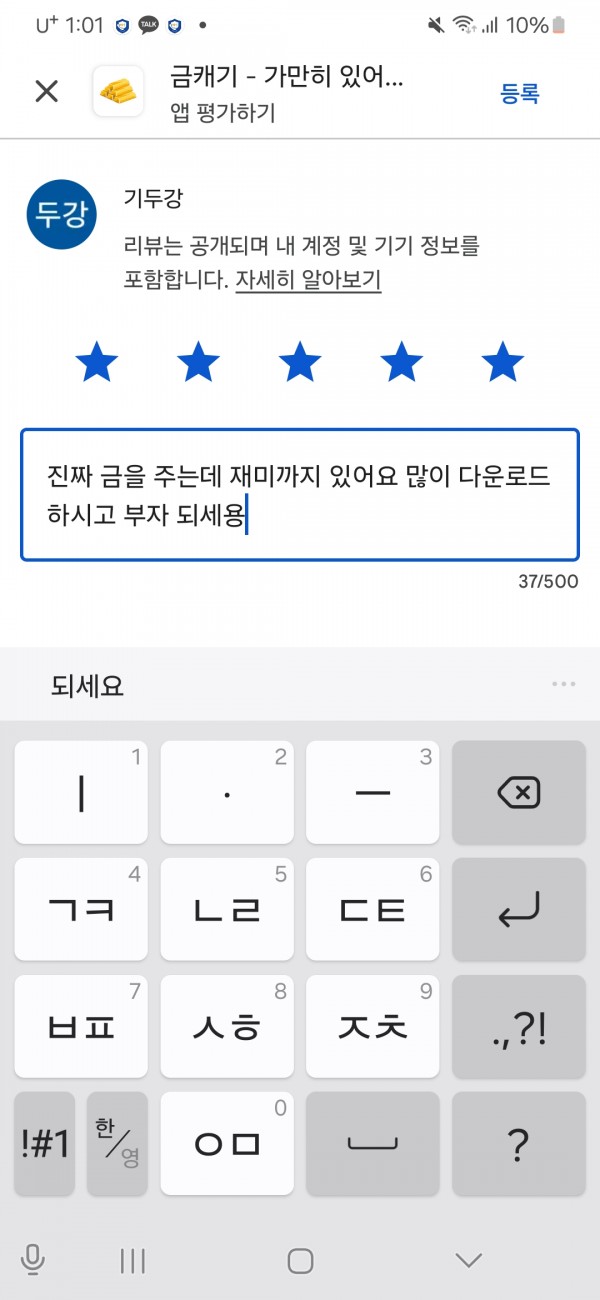Hide the keyboard with down chevron
This screenshot has width=600, height=1300.
point(468,1260)
